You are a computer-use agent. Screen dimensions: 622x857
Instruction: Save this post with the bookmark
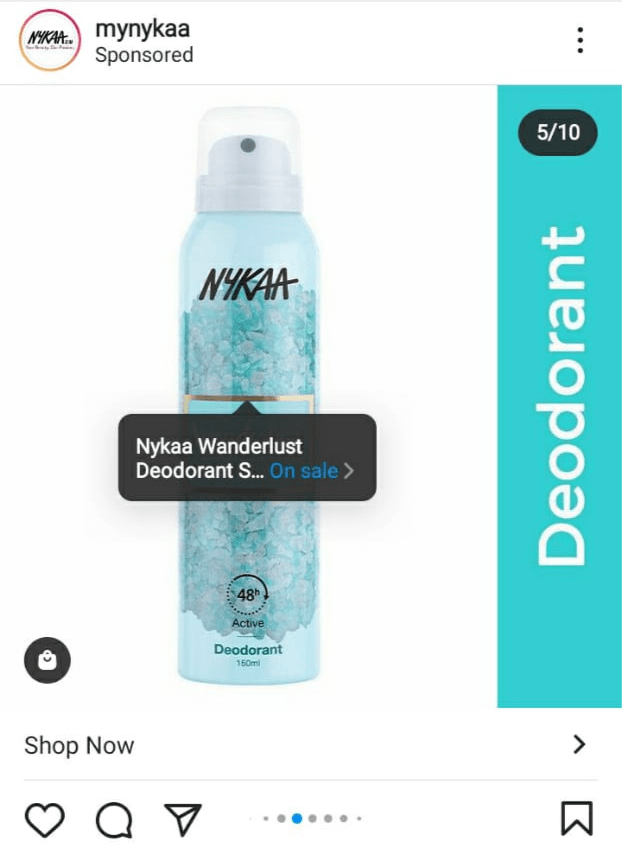click(576, 819)
